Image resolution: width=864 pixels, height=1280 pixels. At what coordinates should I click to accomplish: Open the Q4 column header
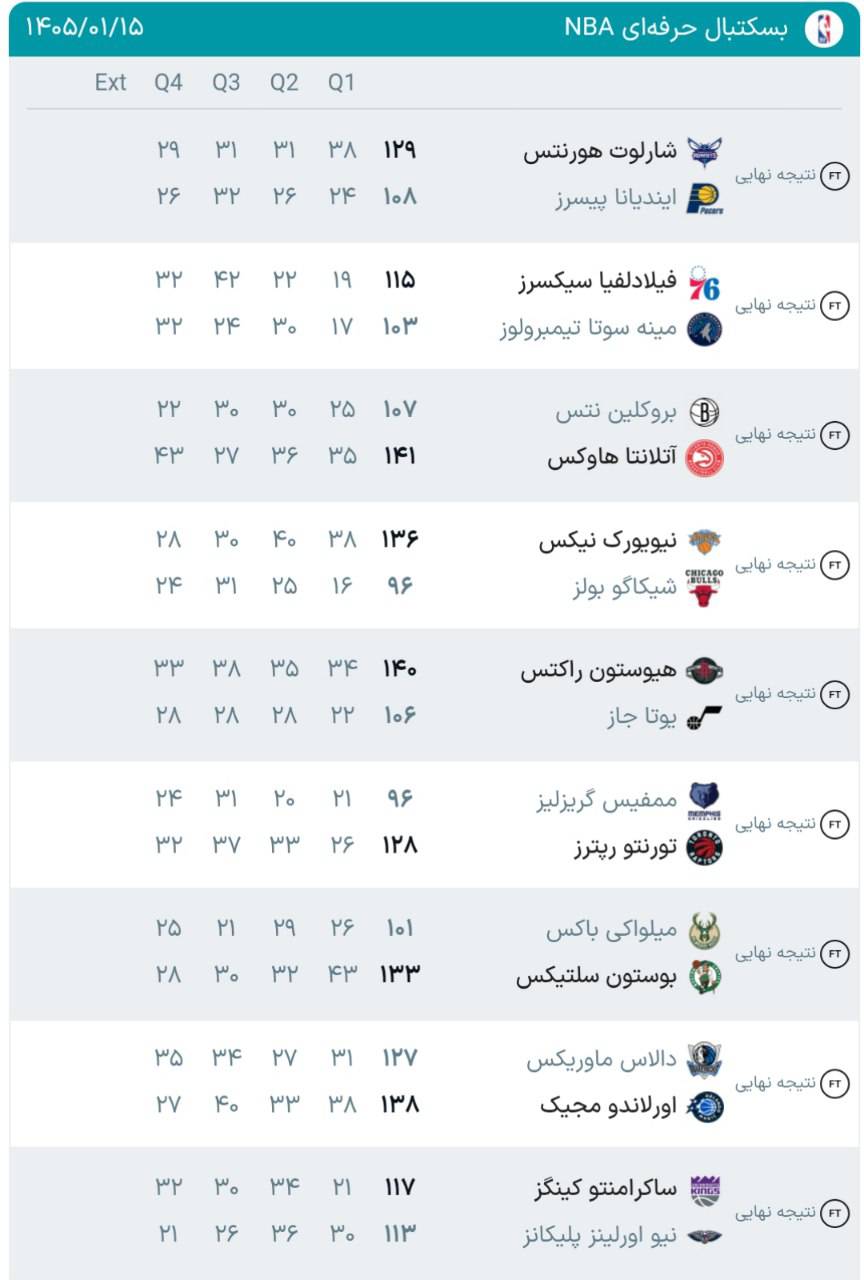(x=169, y=83)
